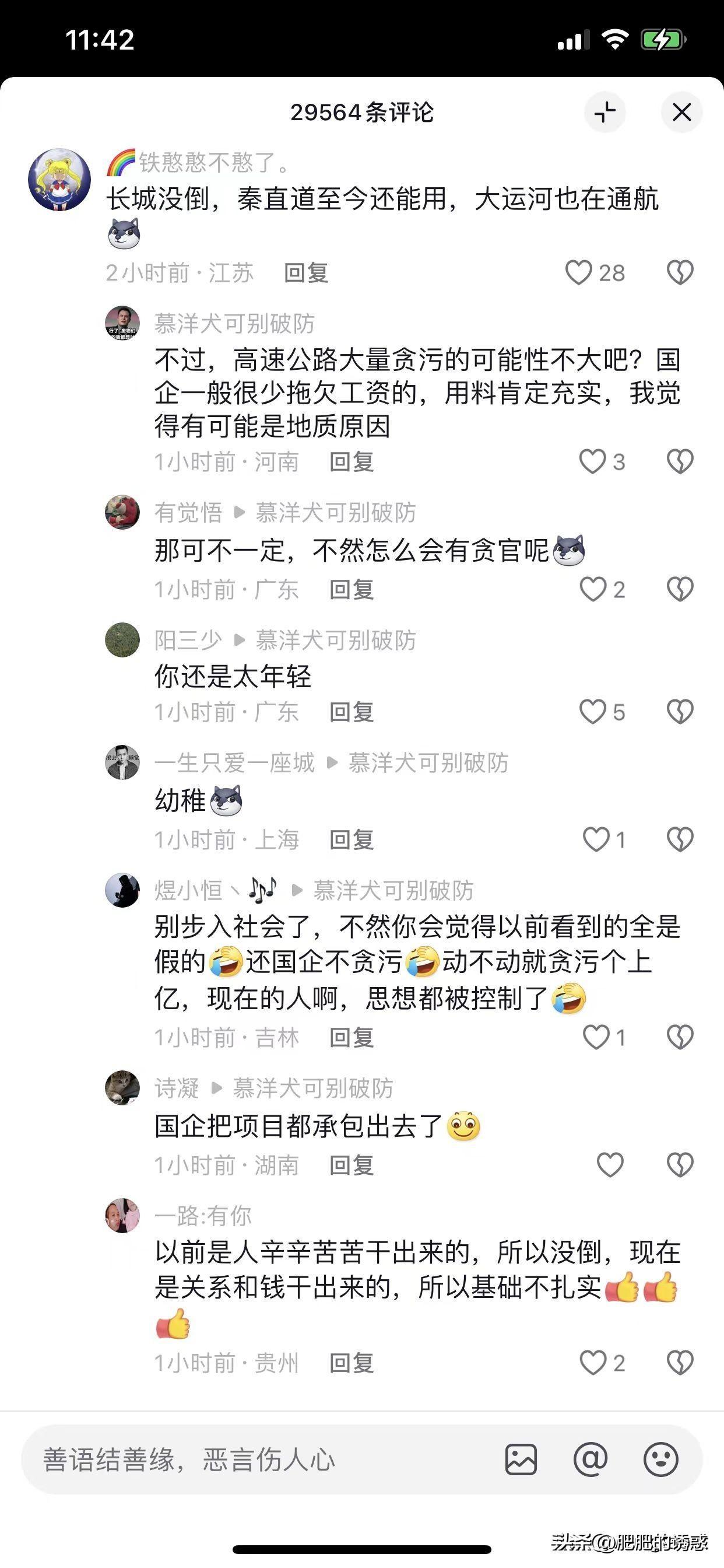Open the emoji picker in comment bar
The image size is (724, 1568).
(660, 1459)
